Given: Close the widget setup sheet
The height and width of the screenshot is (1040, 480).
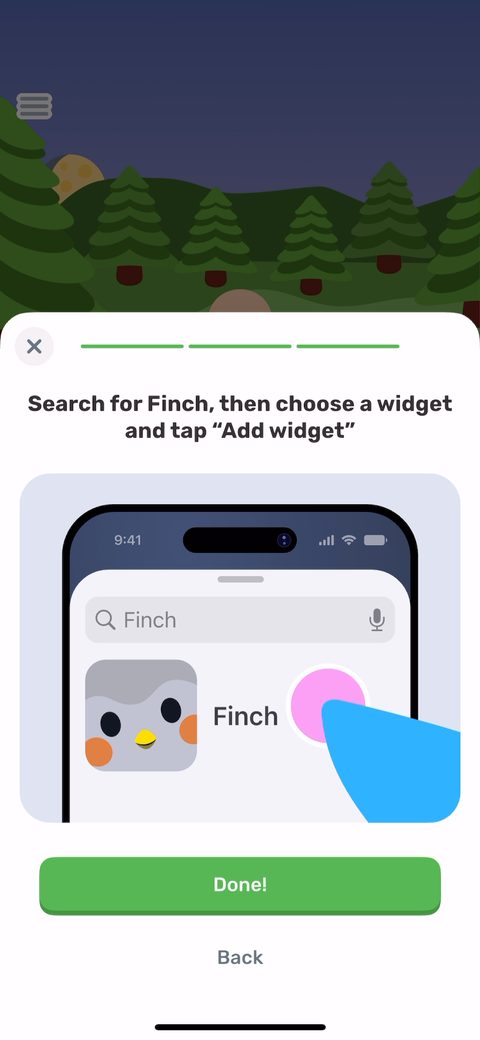Looking at the screenshot, I should [34, 346].
